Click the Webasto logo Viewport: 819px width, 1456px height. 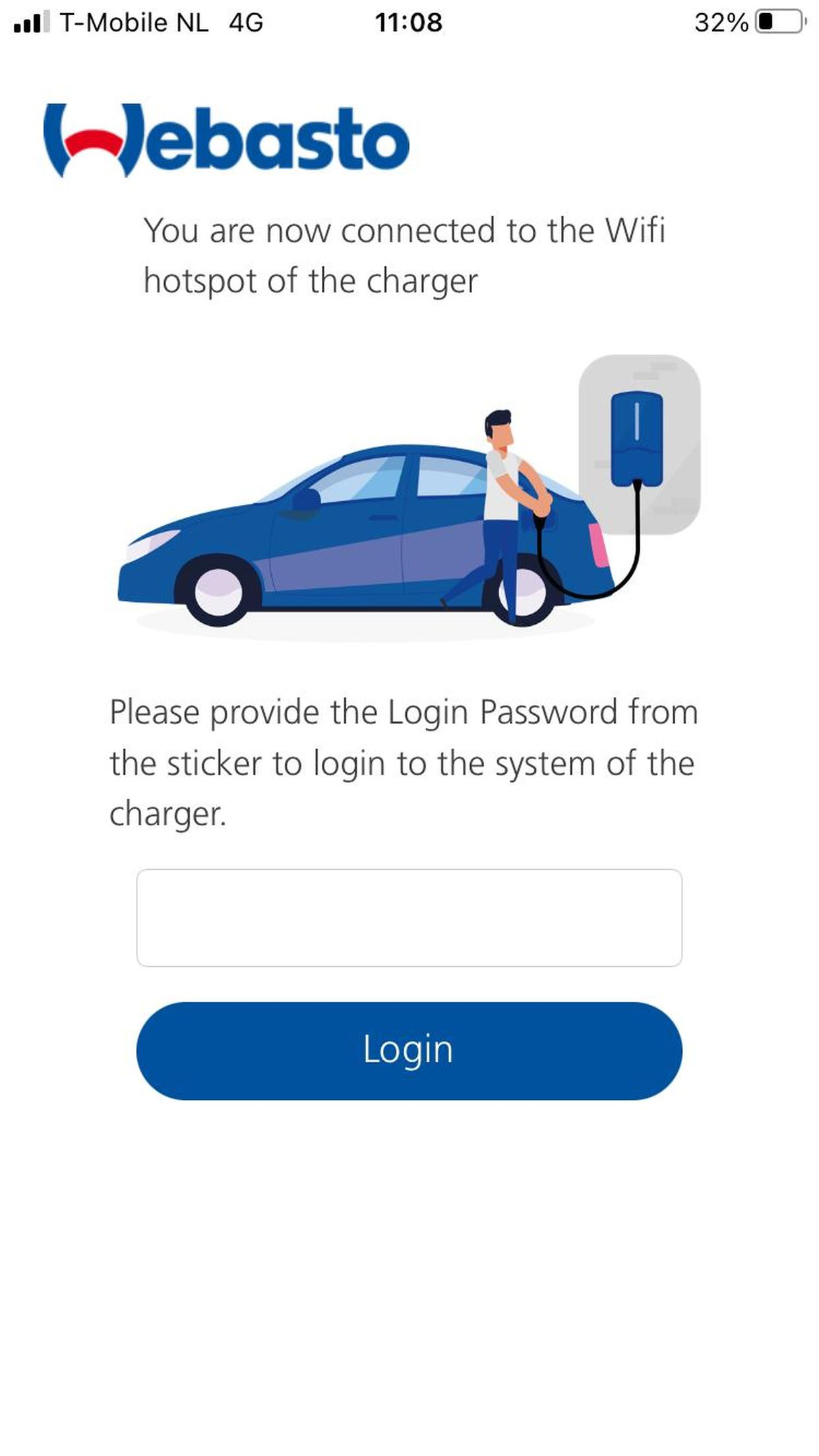click(224, 138)
